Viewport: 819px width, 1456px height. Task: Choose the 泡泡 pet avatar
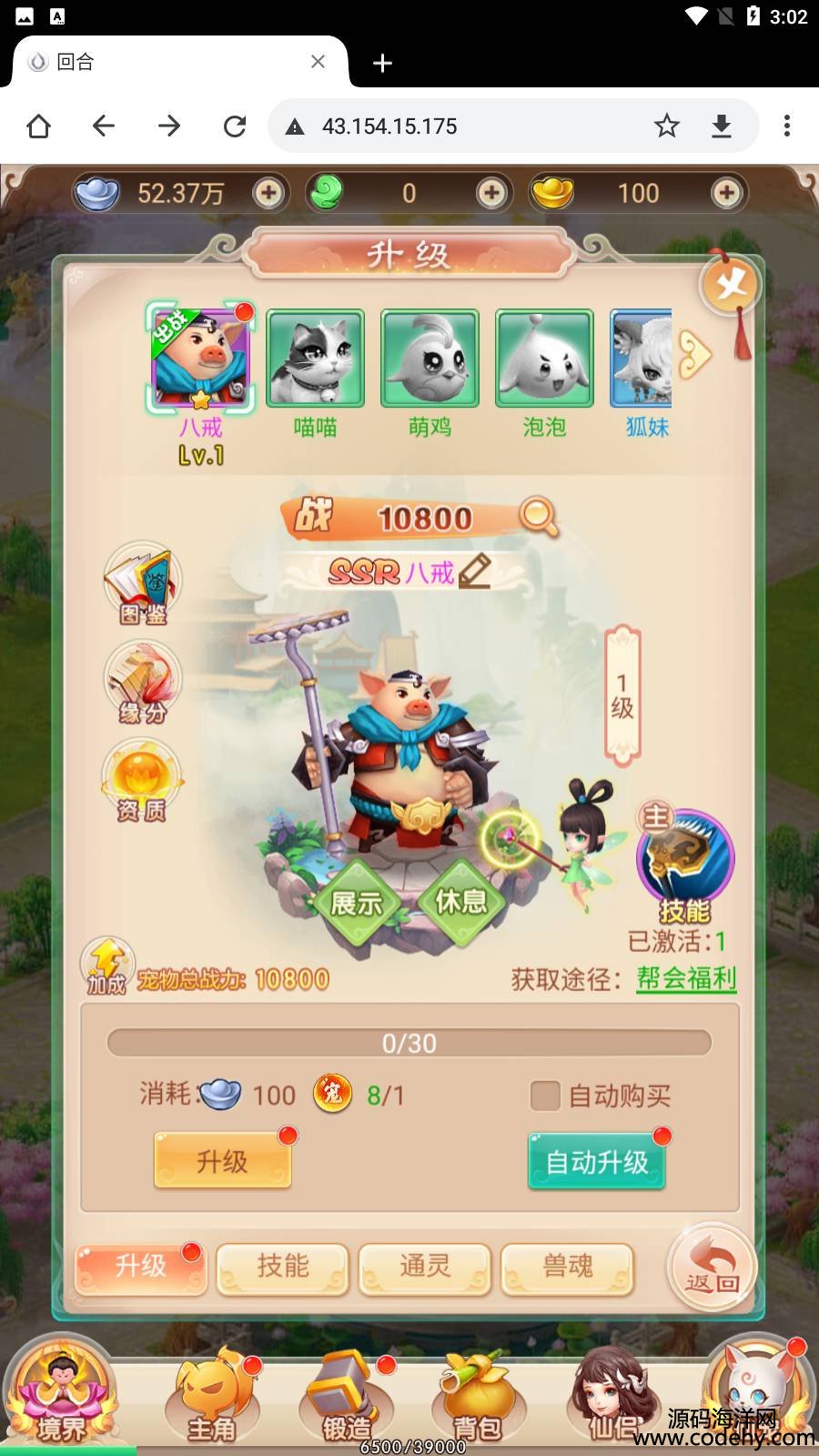pyautogui.click(x=544, y=358)
